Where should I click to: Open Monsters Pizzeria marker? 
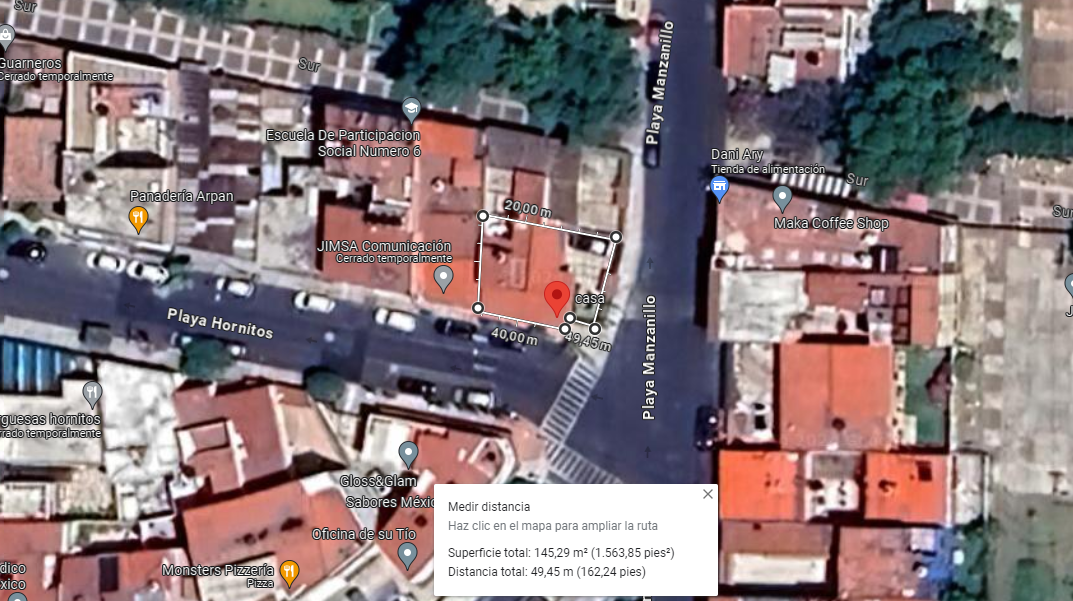pos(289,570)
